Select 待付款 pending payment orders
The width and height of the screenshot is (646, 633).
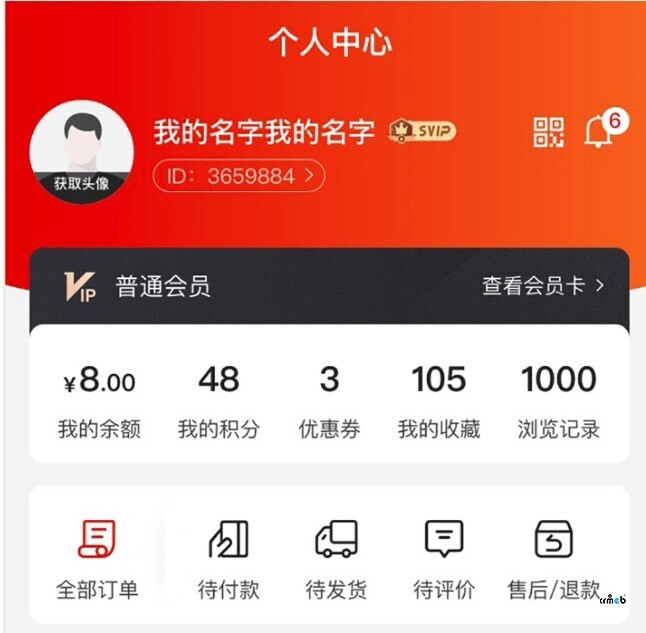[229, 558]
